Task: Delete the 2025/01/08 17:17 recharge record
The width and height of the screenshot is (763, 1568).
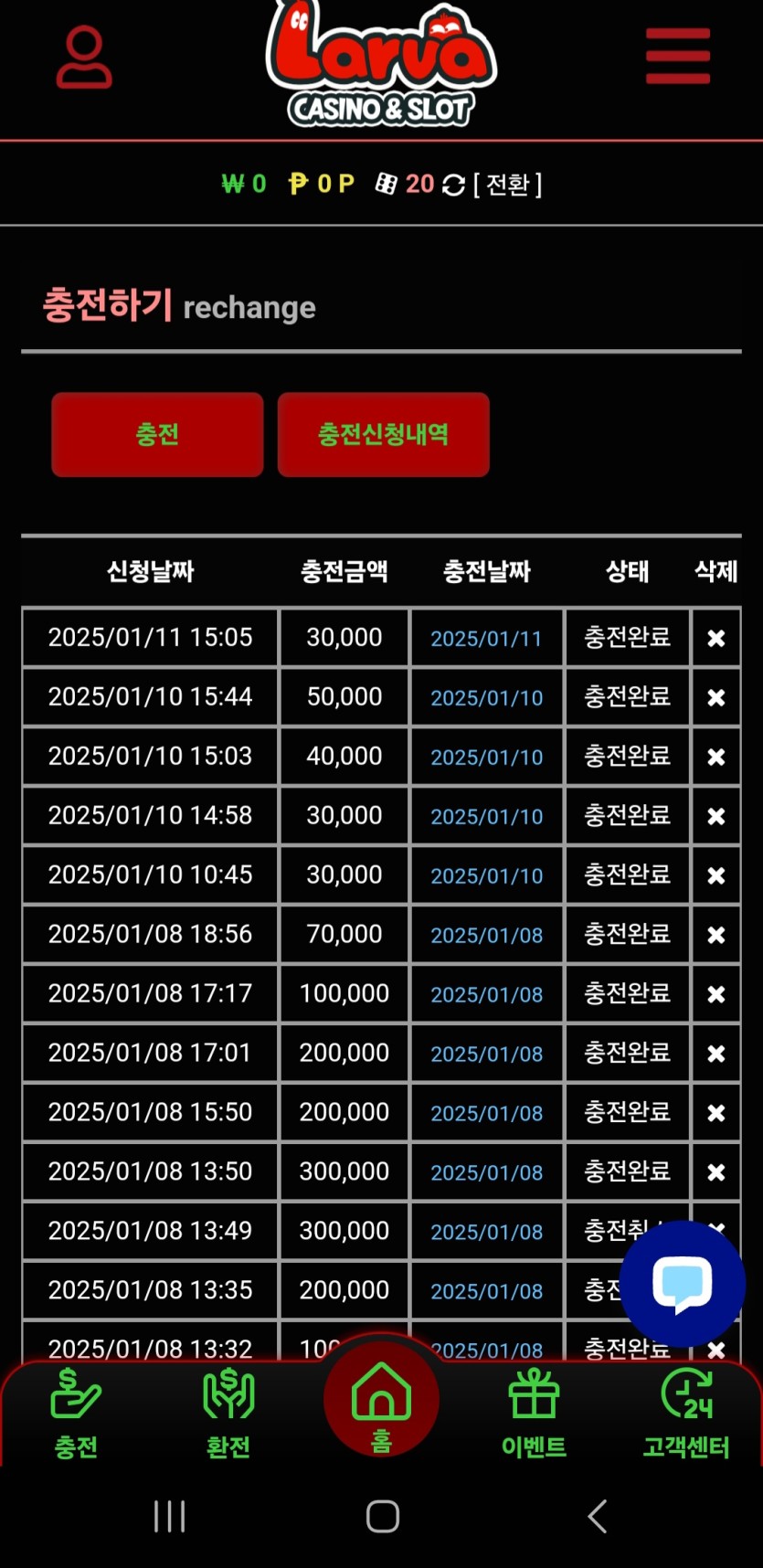Action: click(x=715, y=994)
